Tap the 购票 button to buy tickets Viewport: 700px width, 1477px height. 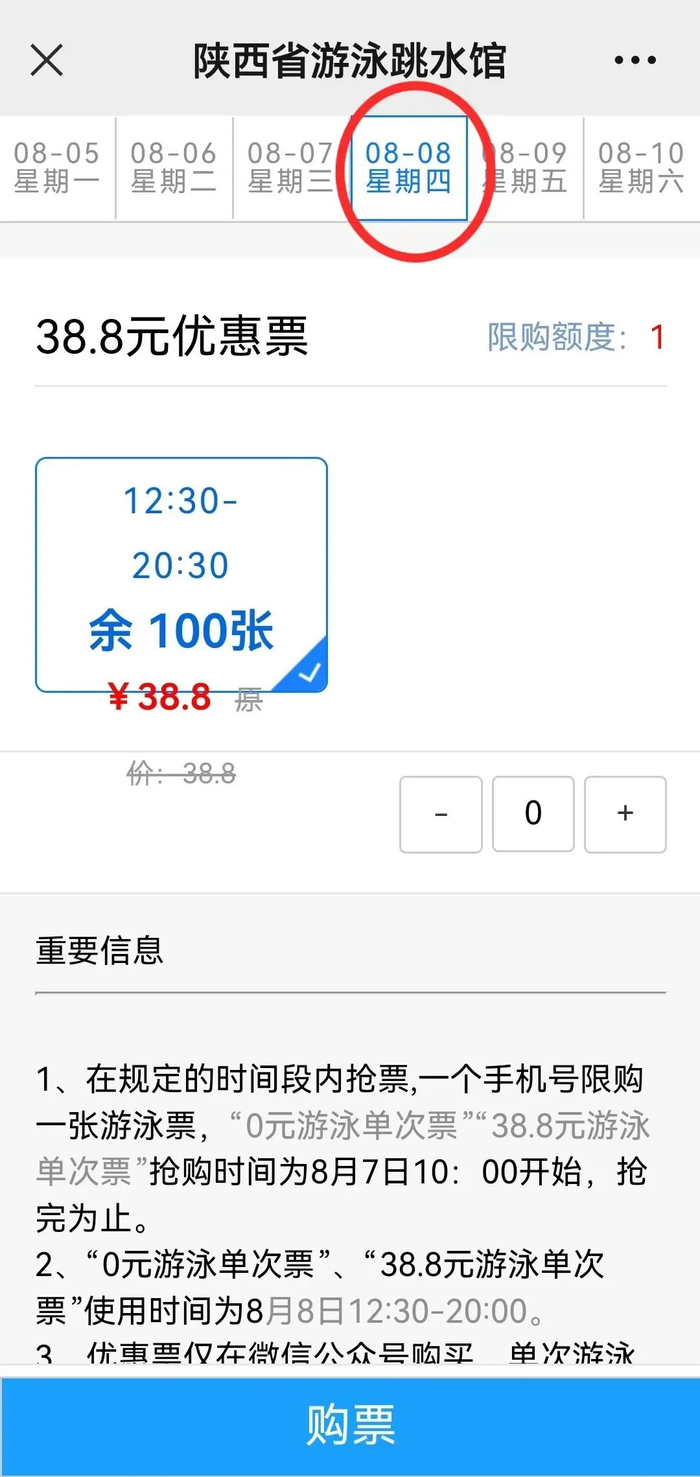pos(350,1426)
